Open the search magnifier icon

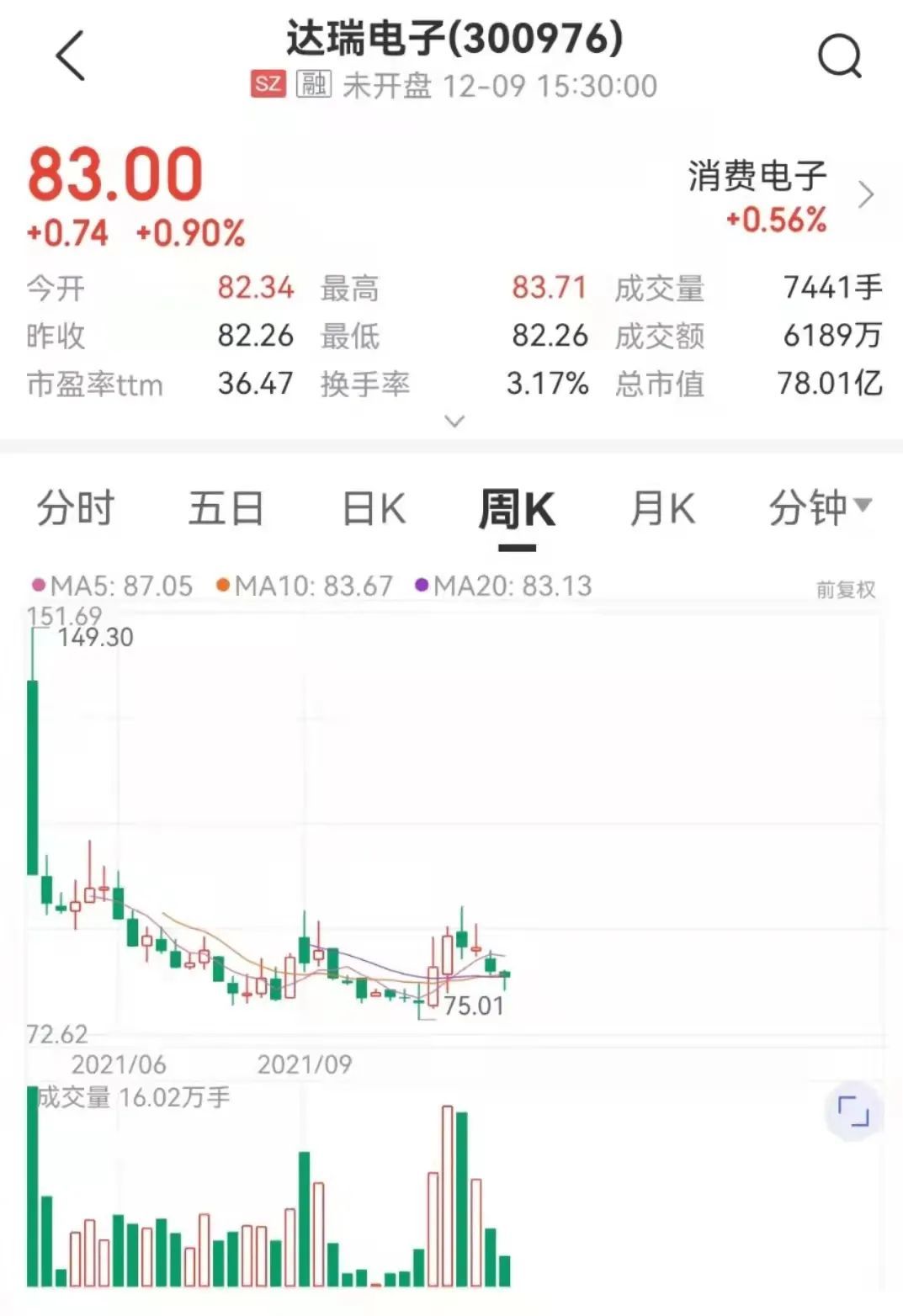coord(839,57)
